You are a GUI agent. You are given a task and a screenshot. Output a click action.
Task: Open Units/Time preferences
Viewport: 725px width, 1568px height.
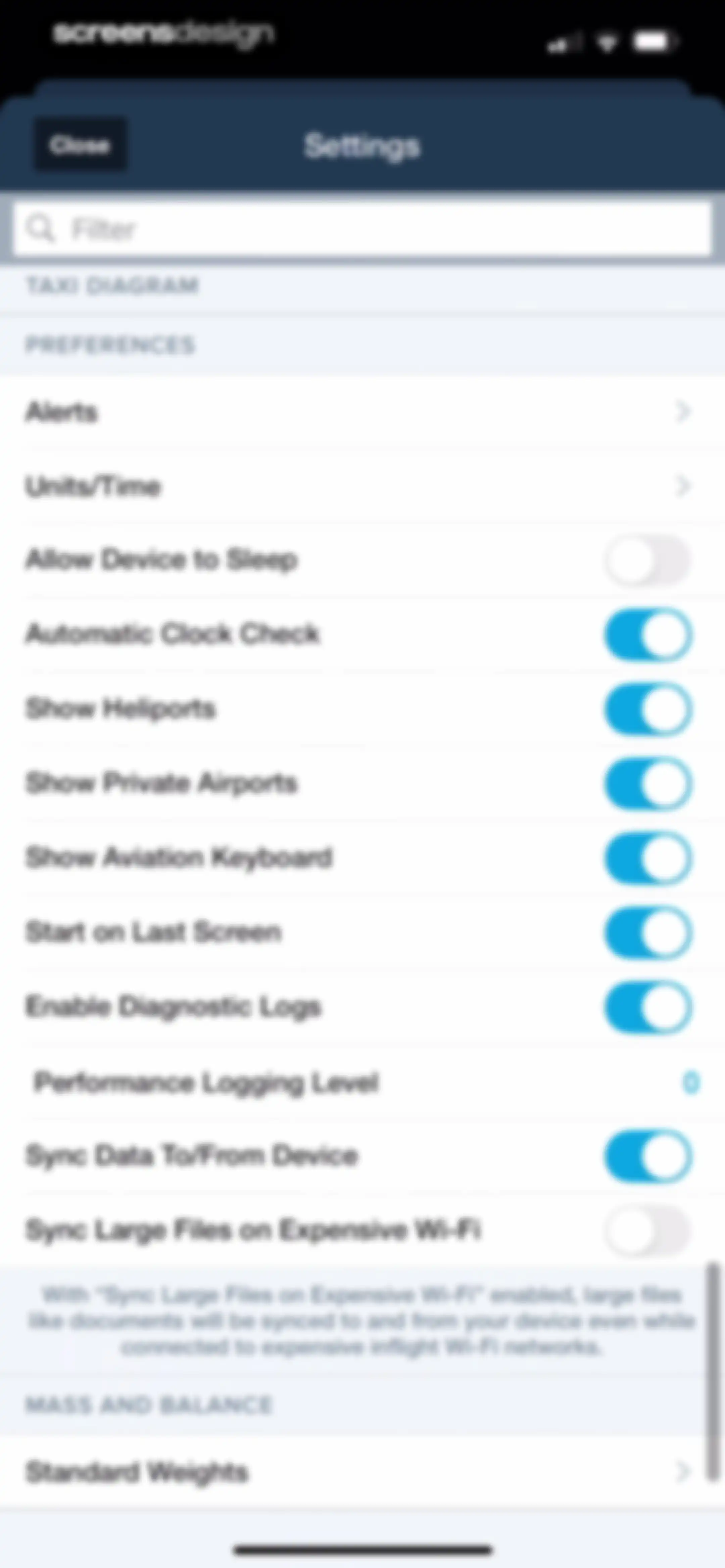[x=363, y=486]
